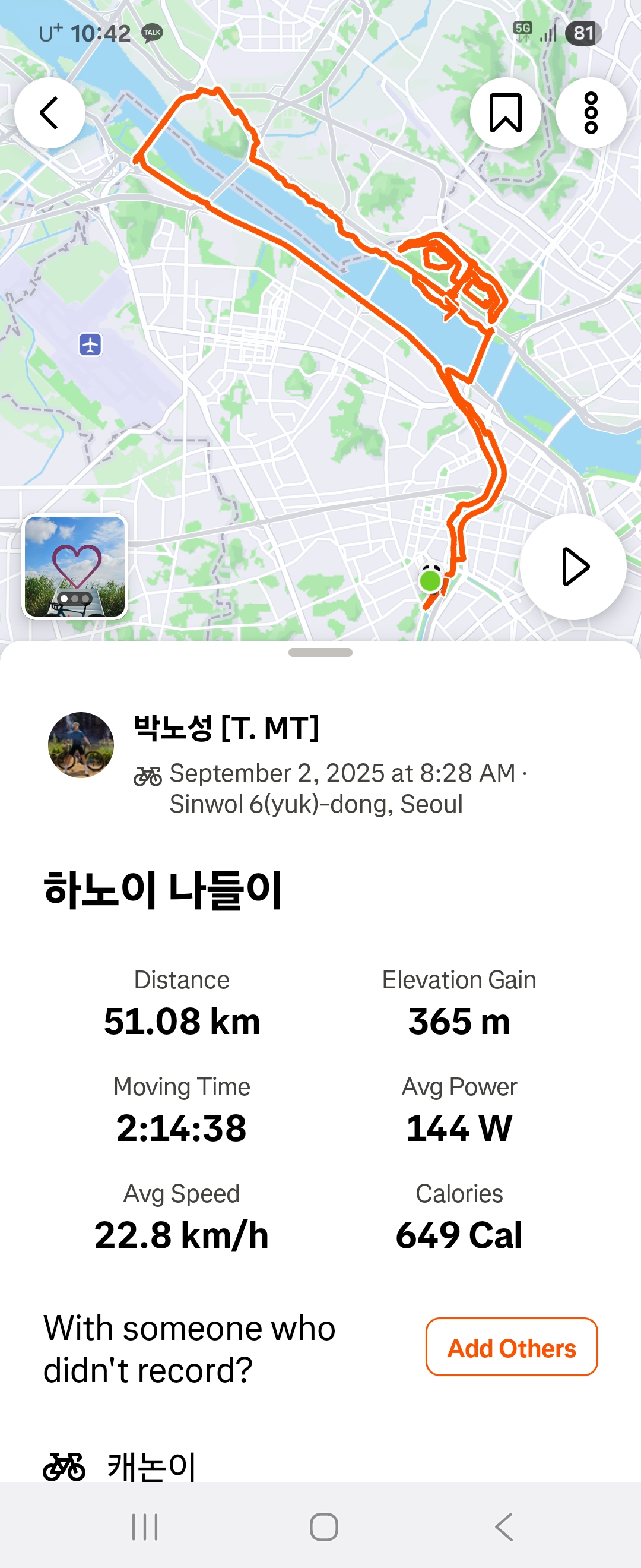Image resolution: width=641 pixels, height=1568 pixels.
Task: Open the 캐논이 bike gear row
Action: 151,1466
